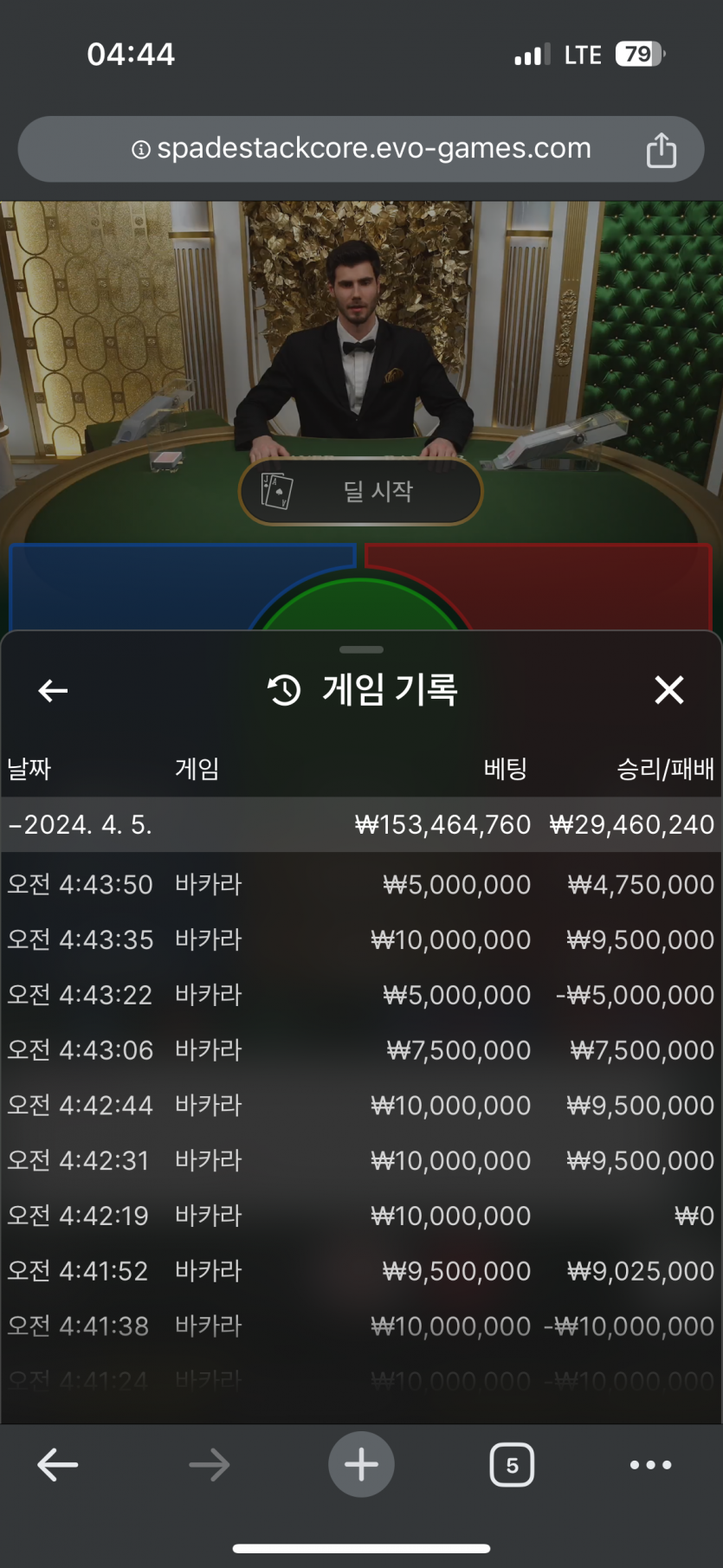Open the browser's three-dot menu
723x1568 pixels.
[650, 1465]
